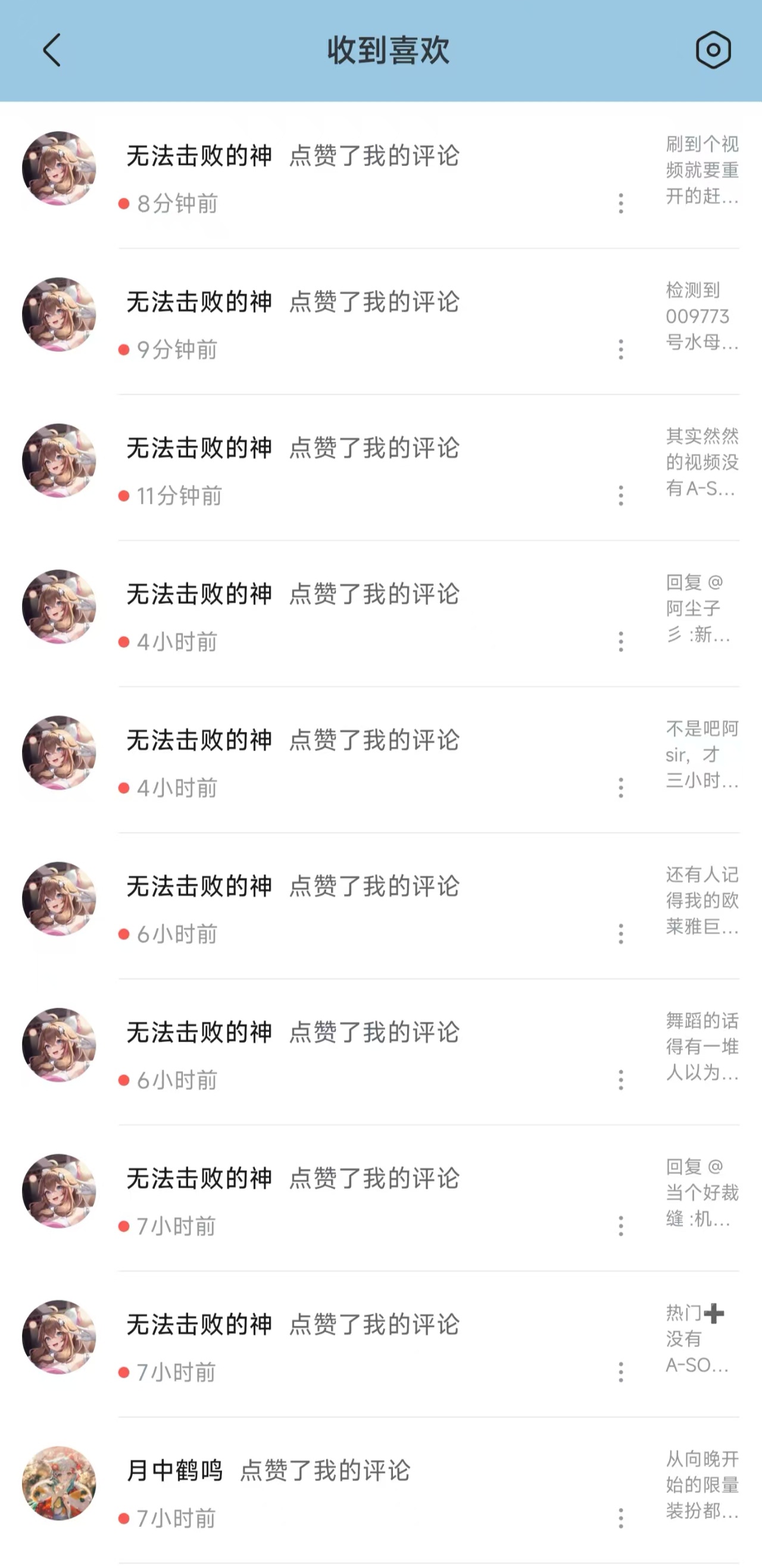The width and height of the screenshot is (762, 1568).
Task: Show more options beside the 舞蹈的话 comment
Action: tap(621, 1080)
